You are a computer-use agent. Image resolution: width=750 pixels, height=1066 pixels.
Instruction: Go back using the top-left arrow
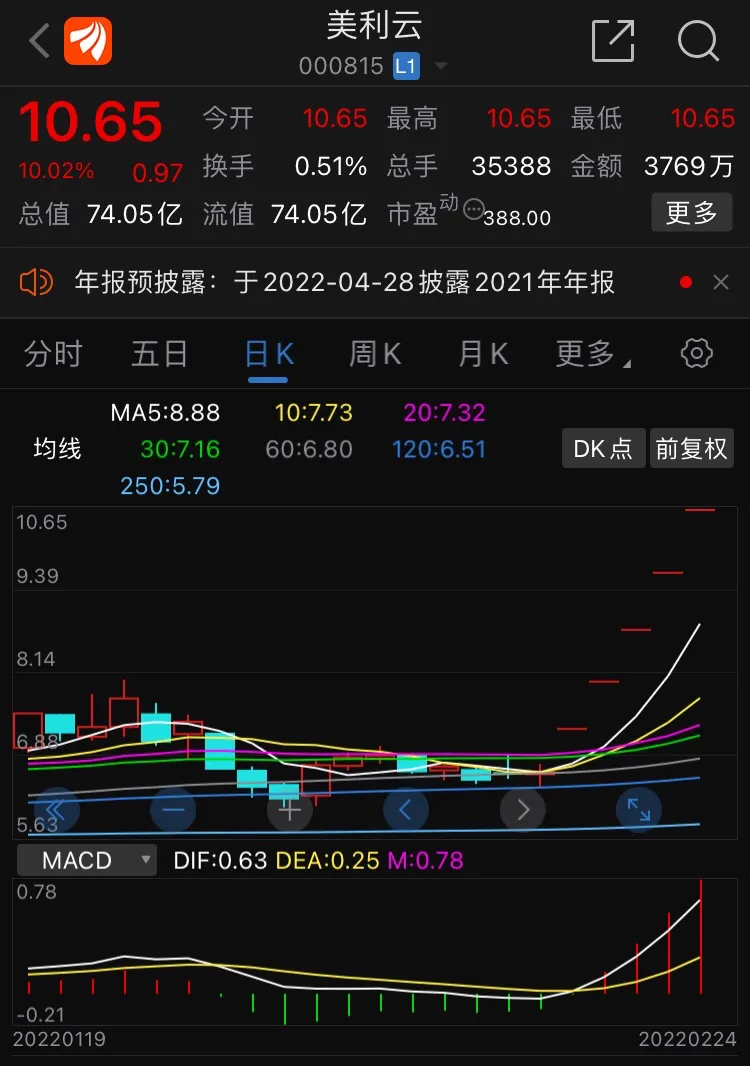tap(39, 42)
